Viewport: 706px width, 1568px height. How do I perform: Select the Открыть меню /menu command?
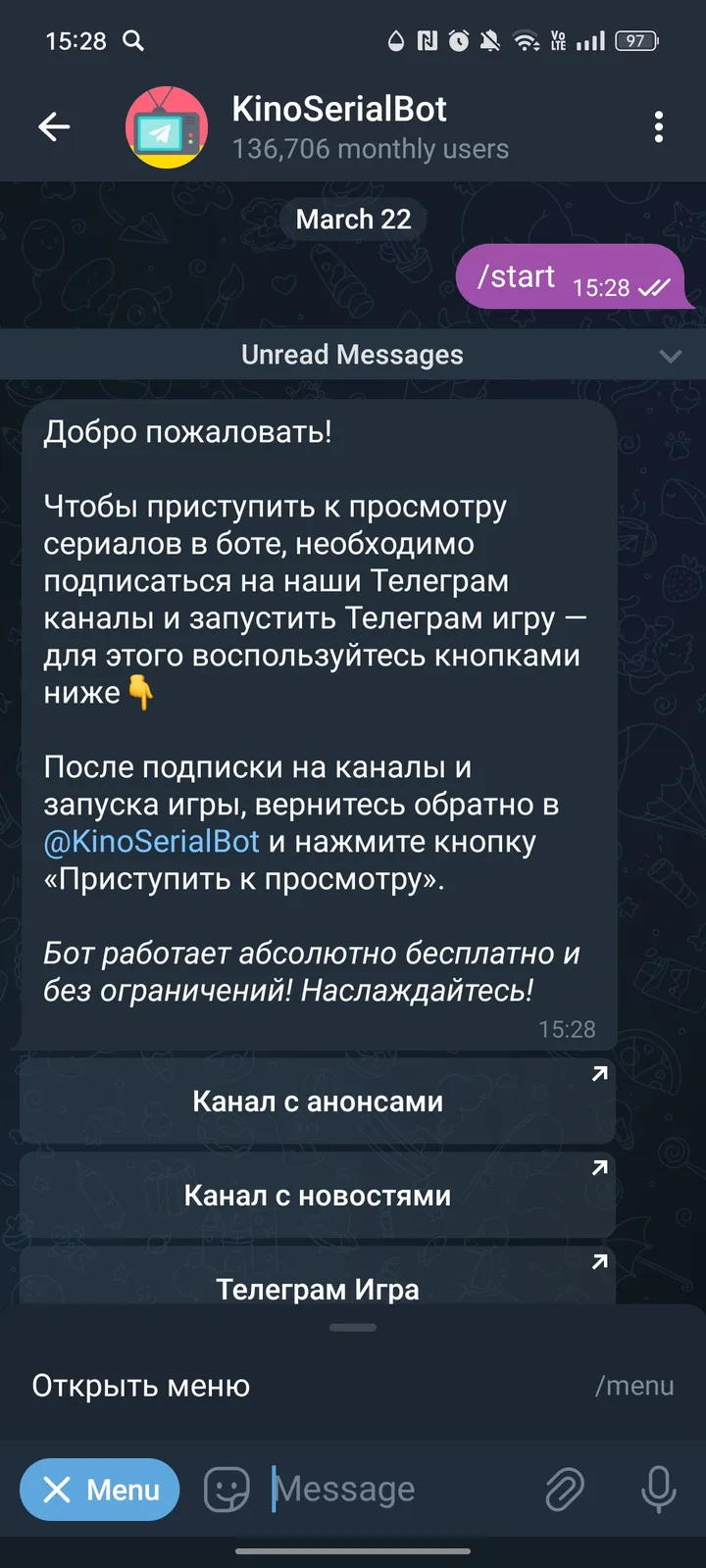coord(353,1386)
